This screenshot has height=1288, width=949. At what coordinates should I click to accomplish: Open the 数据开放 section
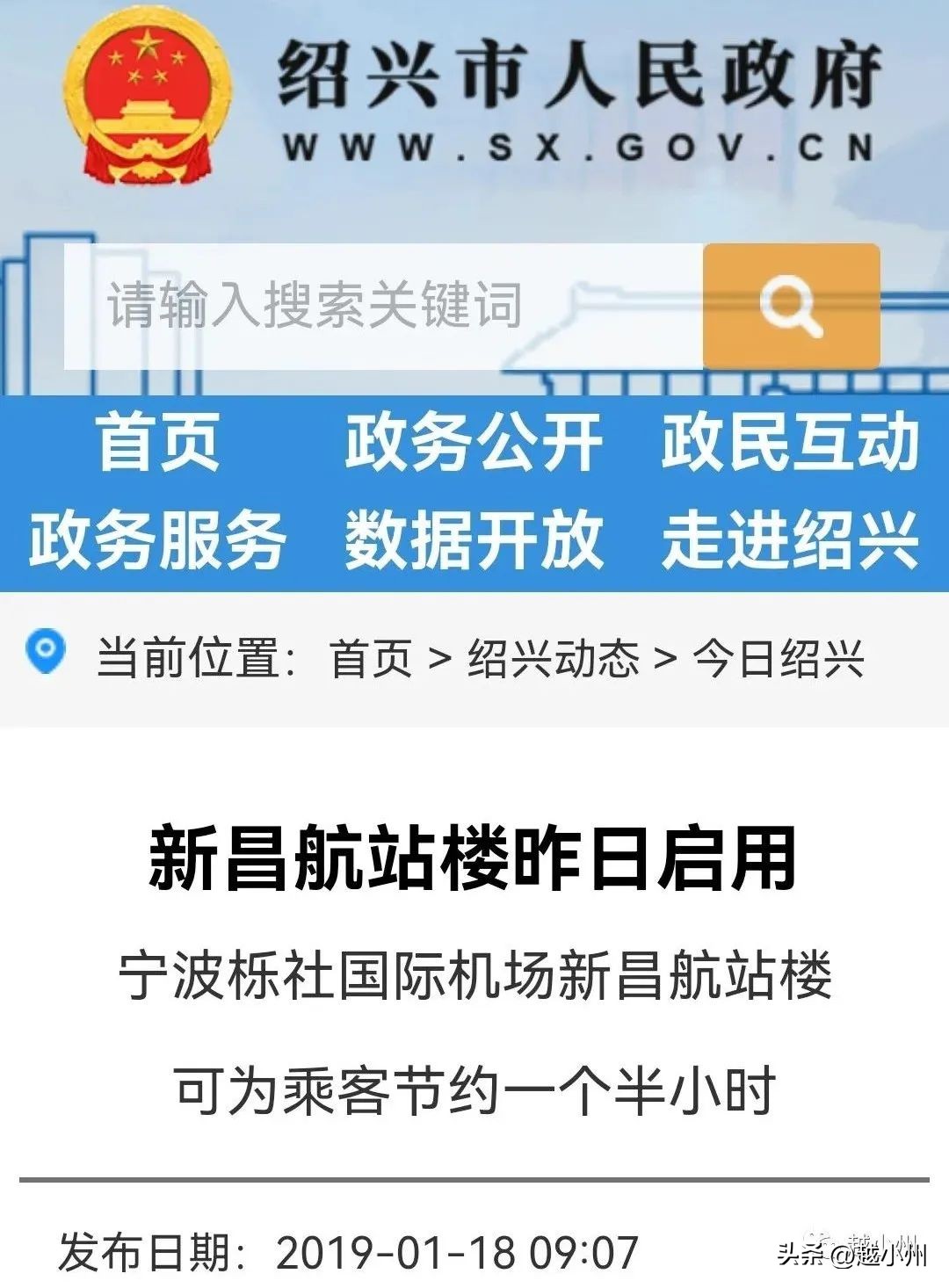tap(474, 536)
